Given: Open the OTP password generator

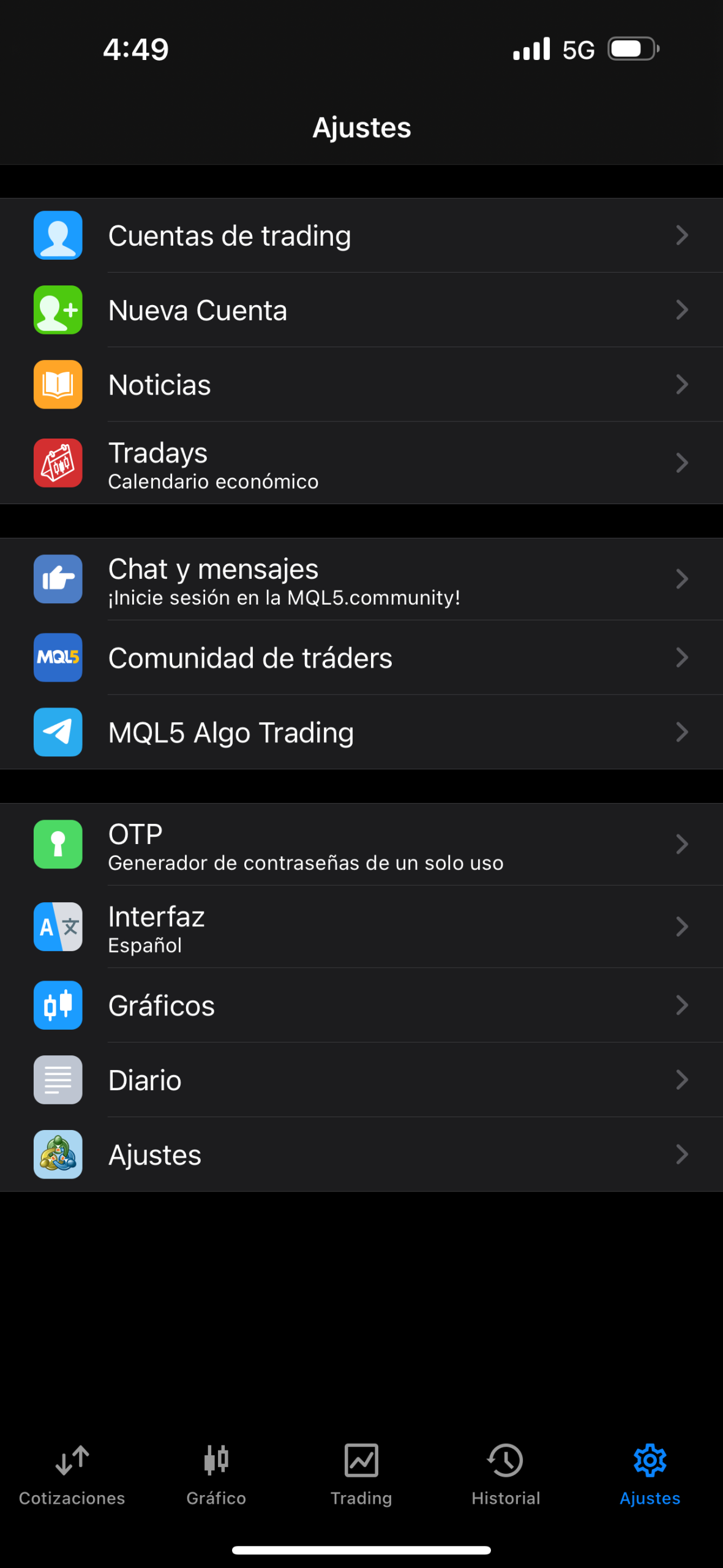Looking at the screenshot, I should click(361, 845).
